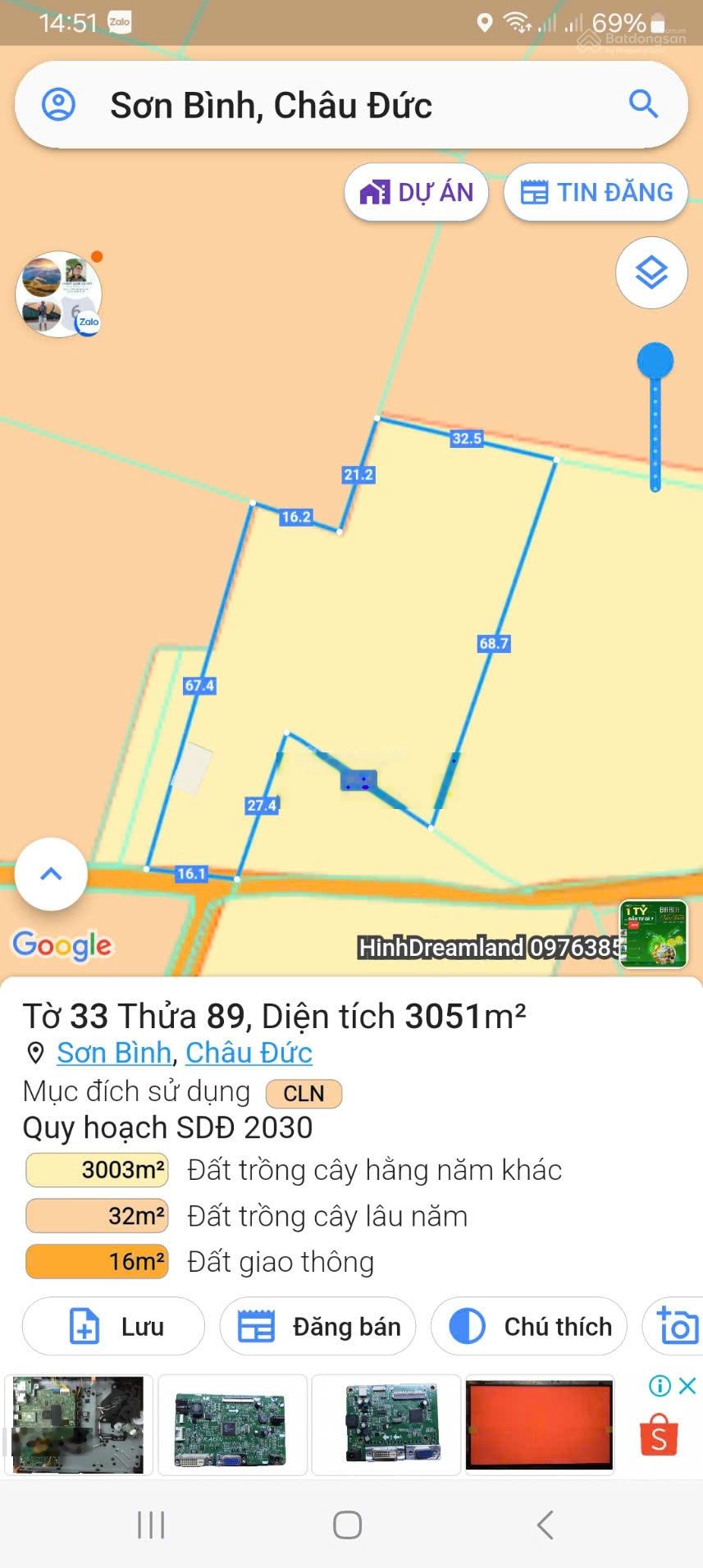Tap the camera screenshot button
This screenshot has width=703, height=1568.
(x=678, y=1326)
